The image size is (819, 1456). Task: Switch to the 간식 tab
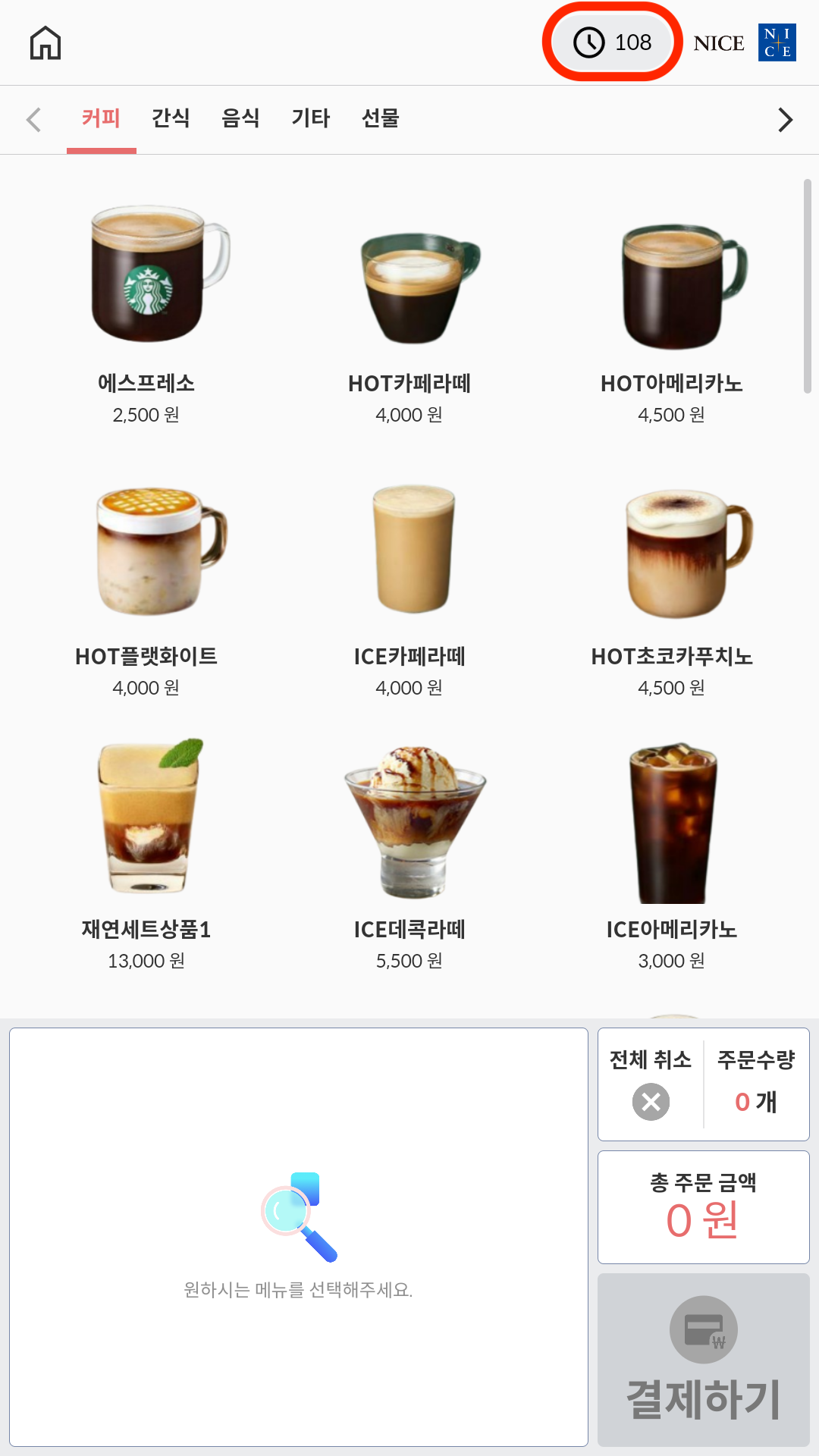pyautogui.click(x=171, y=118)
